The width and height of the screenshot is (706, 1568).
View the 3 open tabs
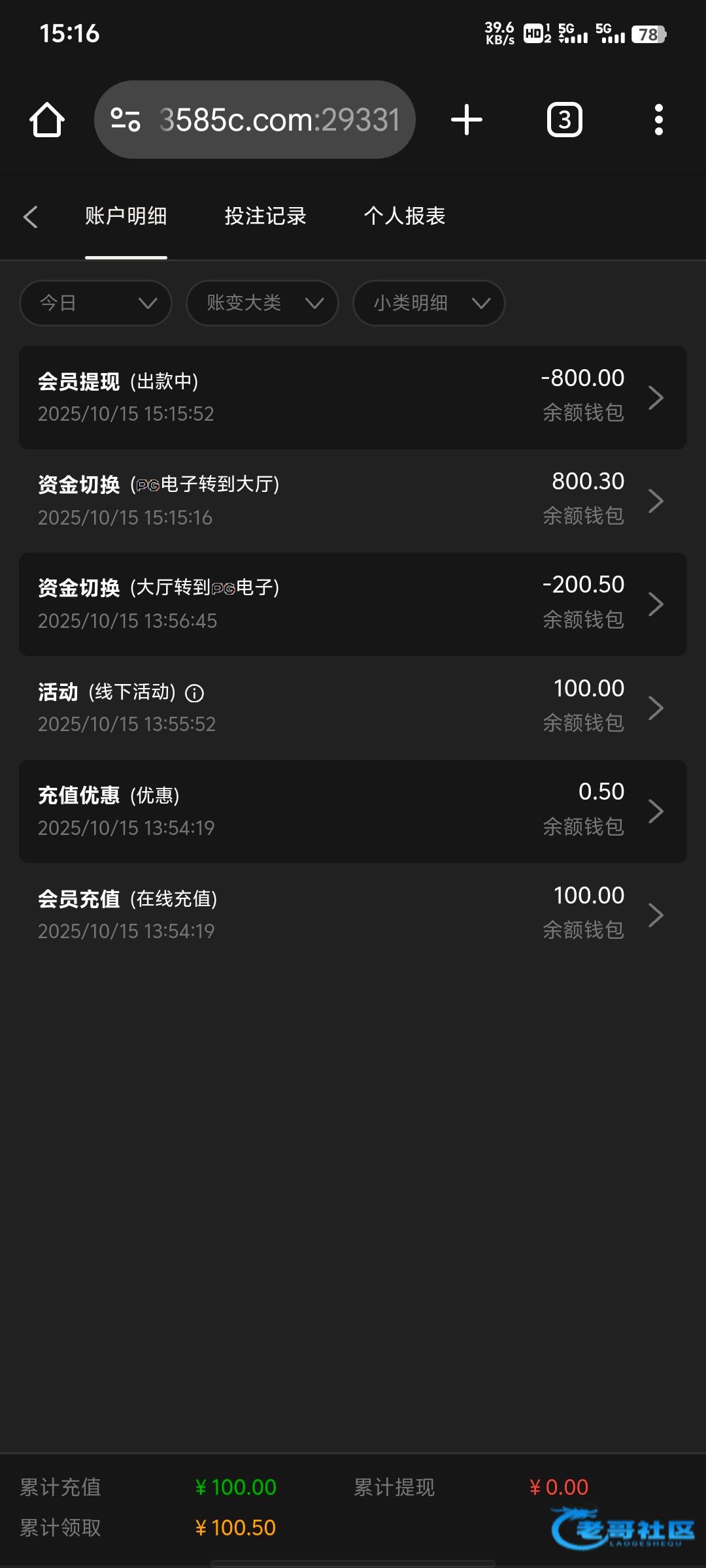(x=565, y=120)
